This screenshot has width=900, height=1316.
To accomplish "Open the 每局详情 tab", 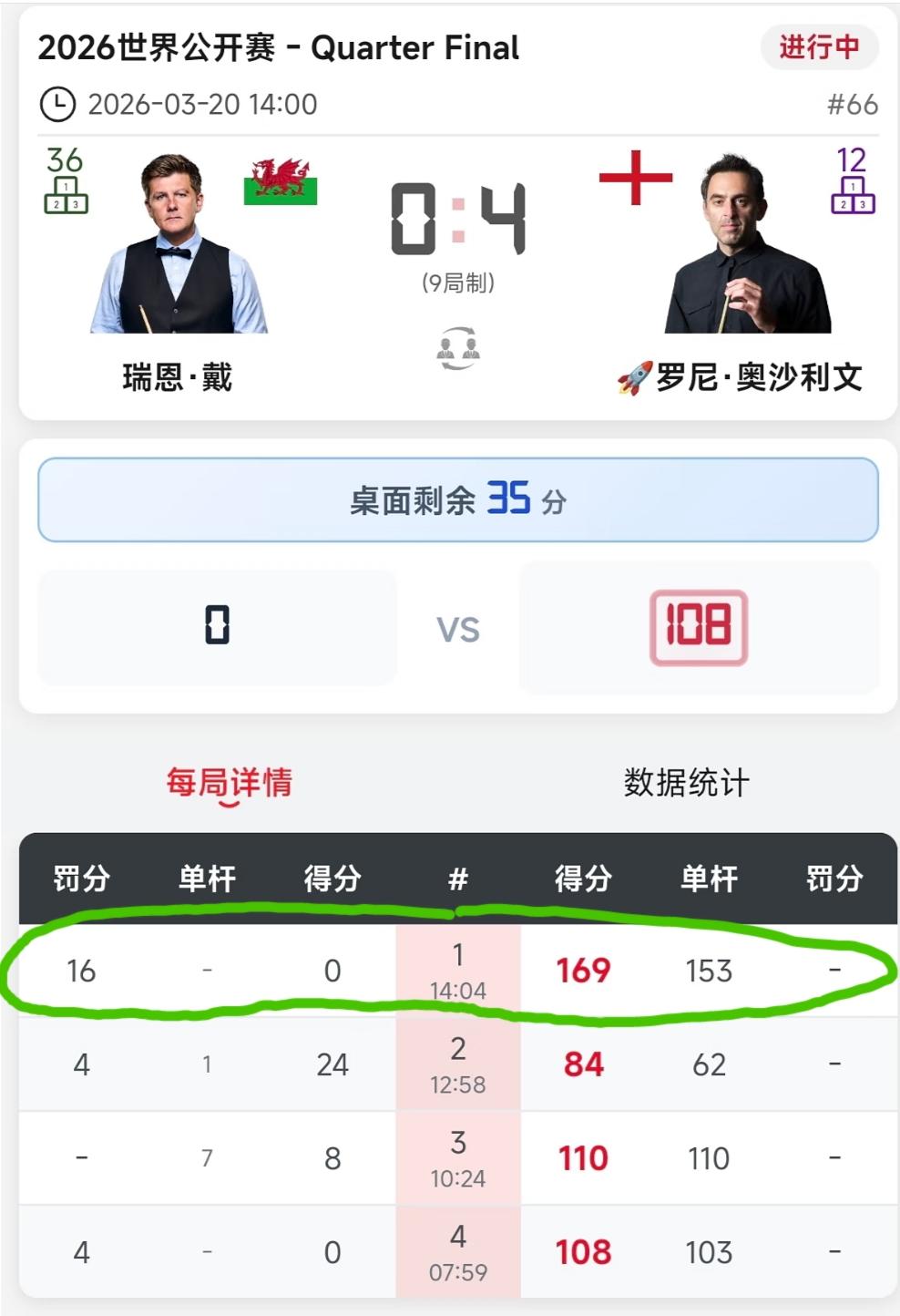I will [230, 780].
